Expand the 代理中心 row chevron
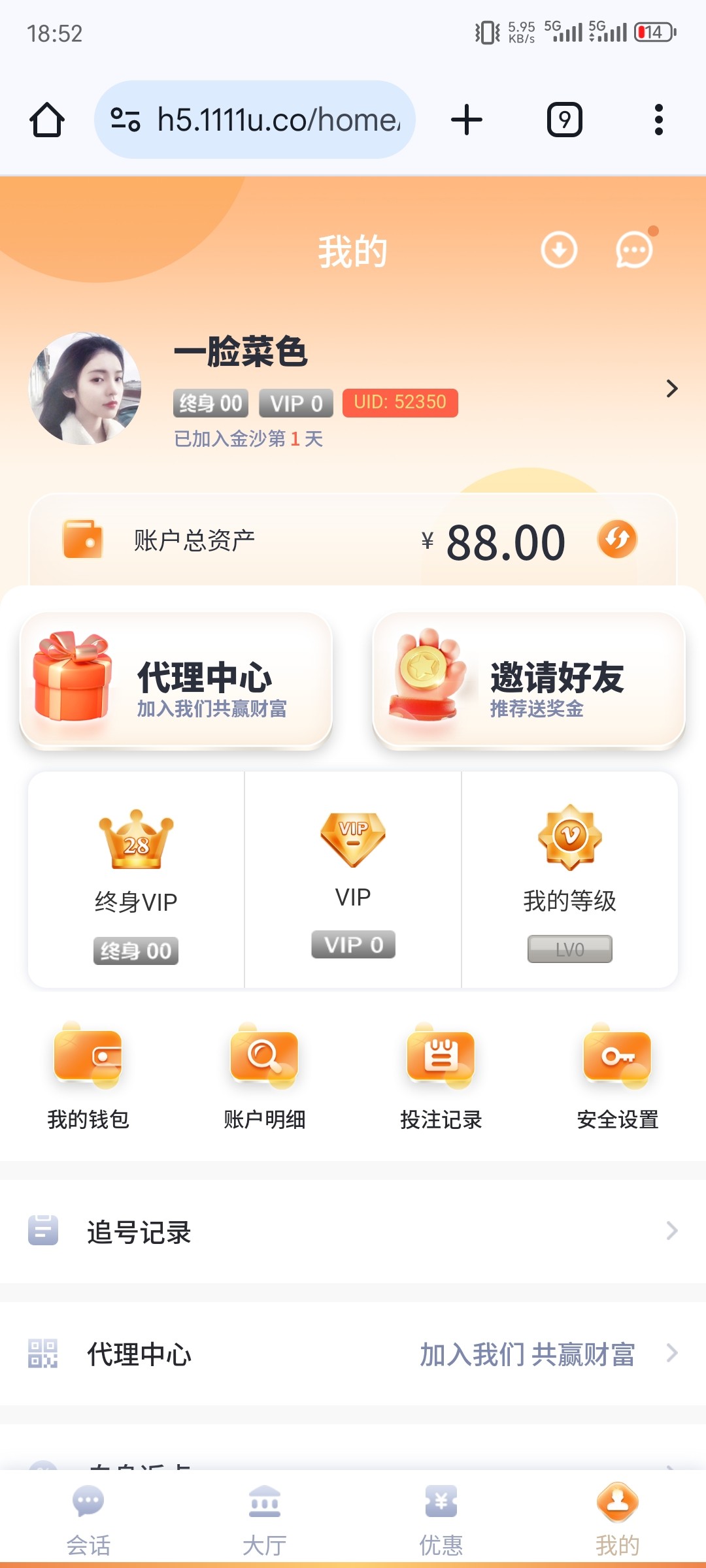The image size is (706, 1568). coord(673,1354)
